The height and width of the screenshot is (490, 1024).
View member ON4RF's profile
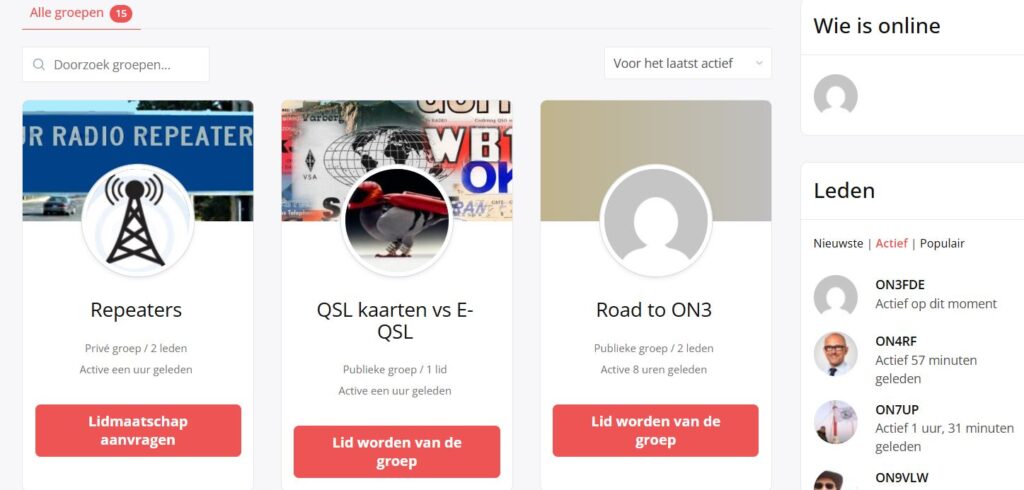click(896, 341)
